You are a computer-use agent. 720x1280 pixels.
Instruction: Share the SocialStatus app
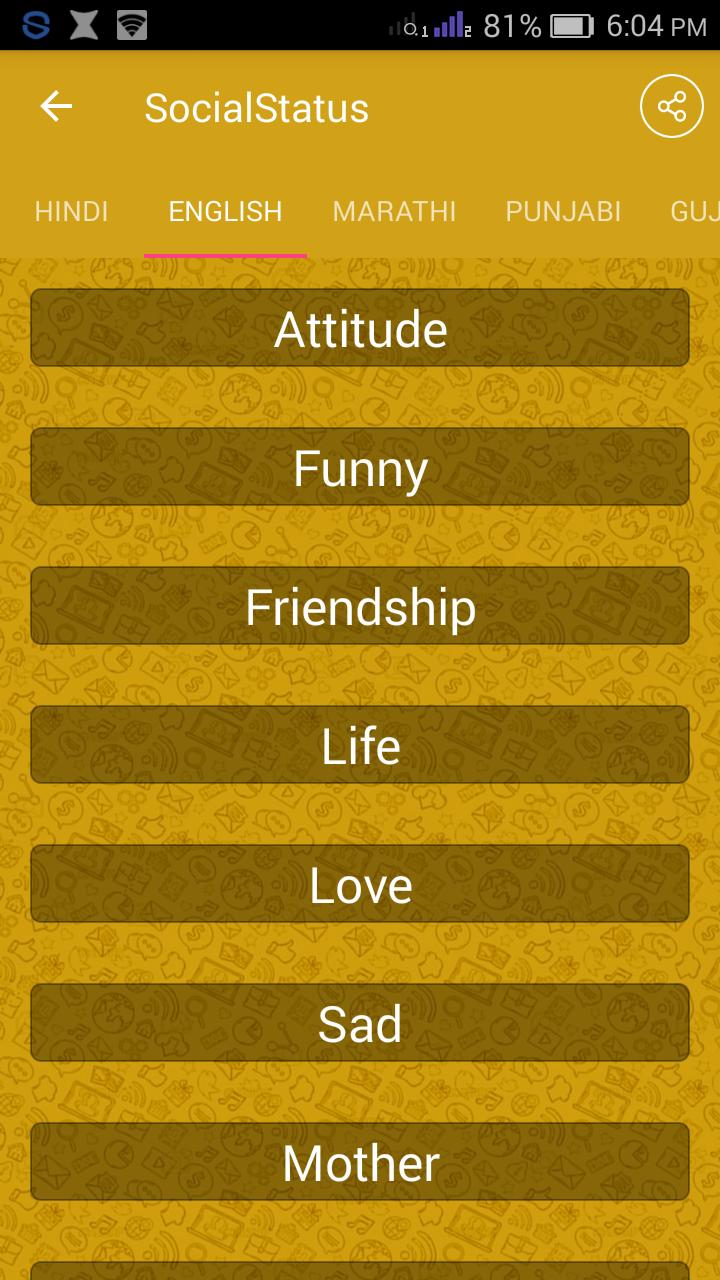671,107
